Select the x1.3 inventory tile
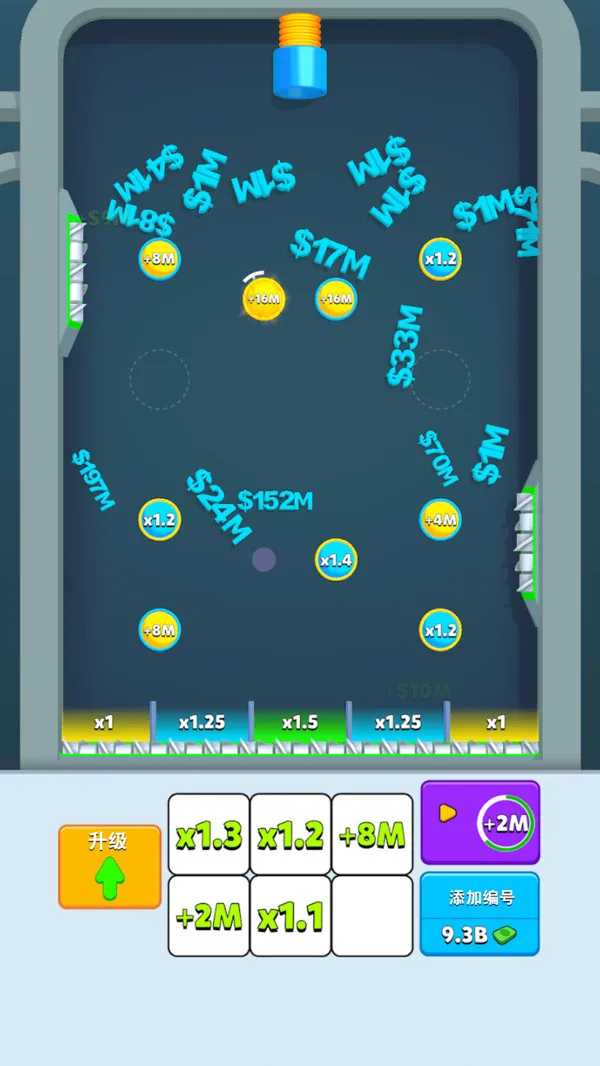 208,834
